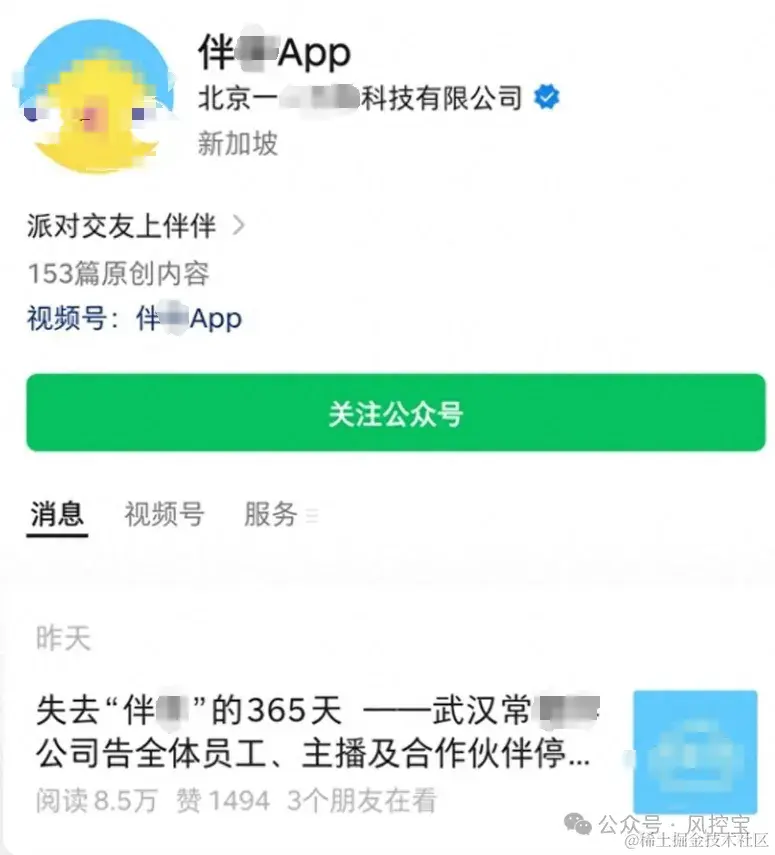Open the account's profile avatar
The image size is (775, 855).
[95, 93]
